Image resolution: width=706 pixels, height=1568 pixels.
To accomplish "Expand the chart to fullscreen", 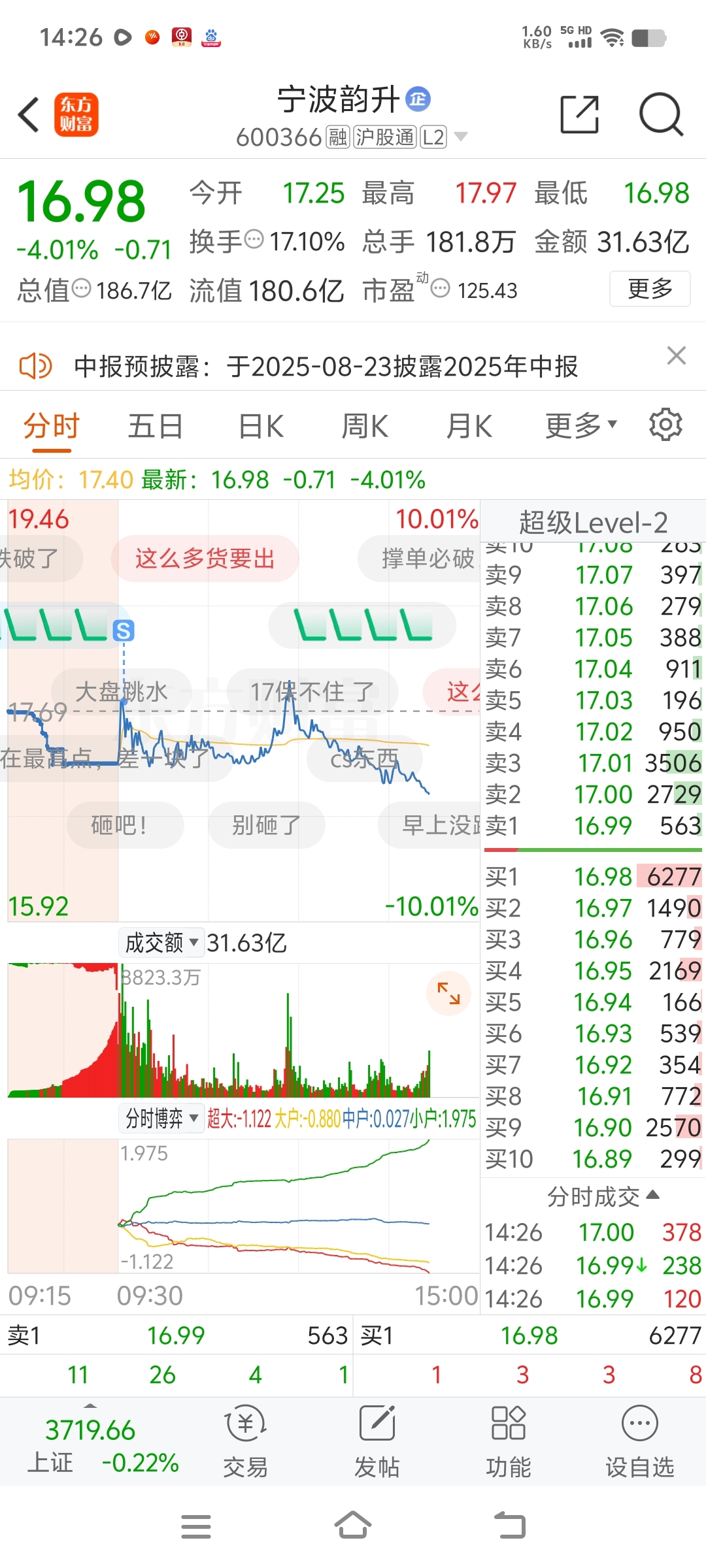I will point(448,993).
